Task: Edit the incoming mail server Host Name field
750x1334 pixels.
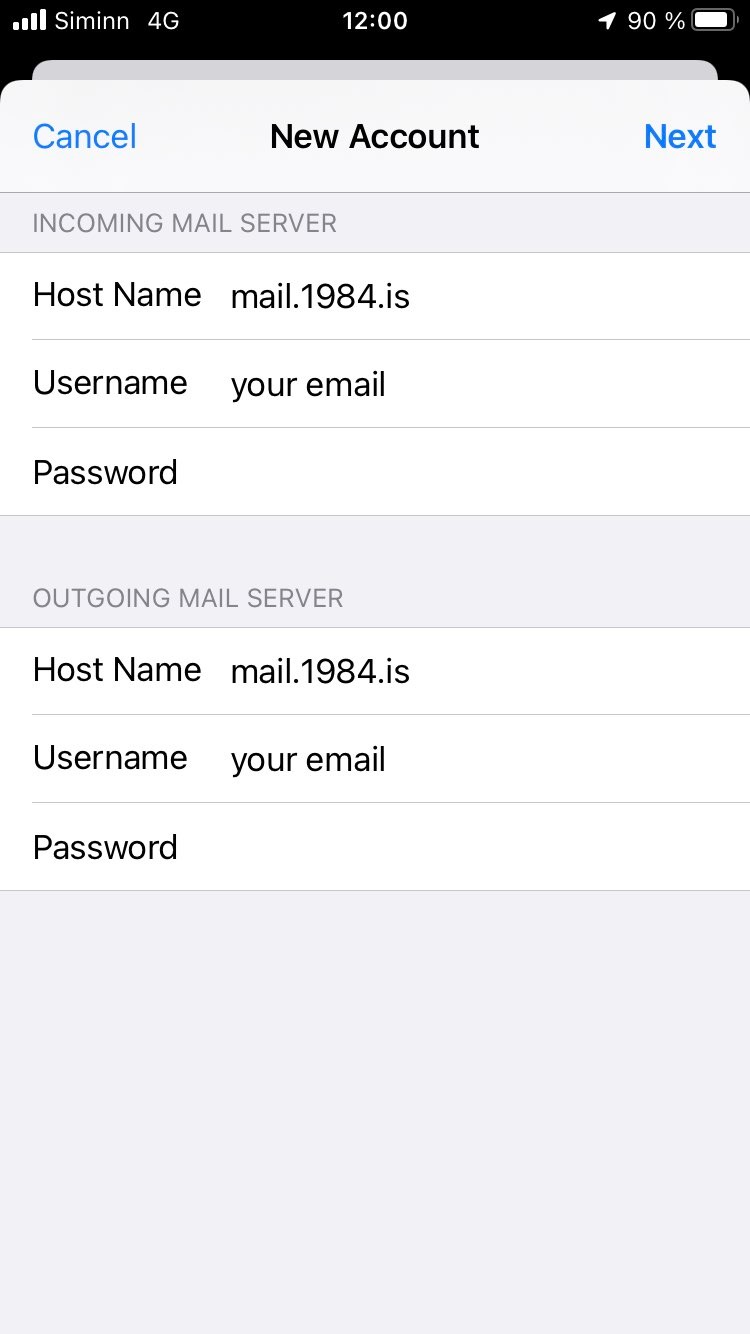Action: [x=480, y=297]
